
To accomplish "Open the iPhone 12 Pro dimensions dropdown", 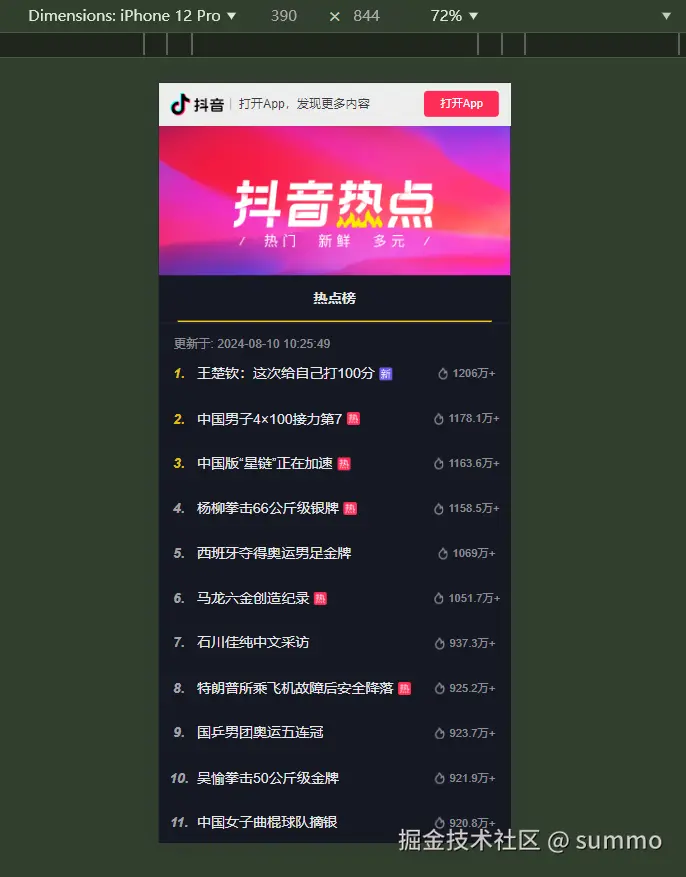I will [132, 16].
